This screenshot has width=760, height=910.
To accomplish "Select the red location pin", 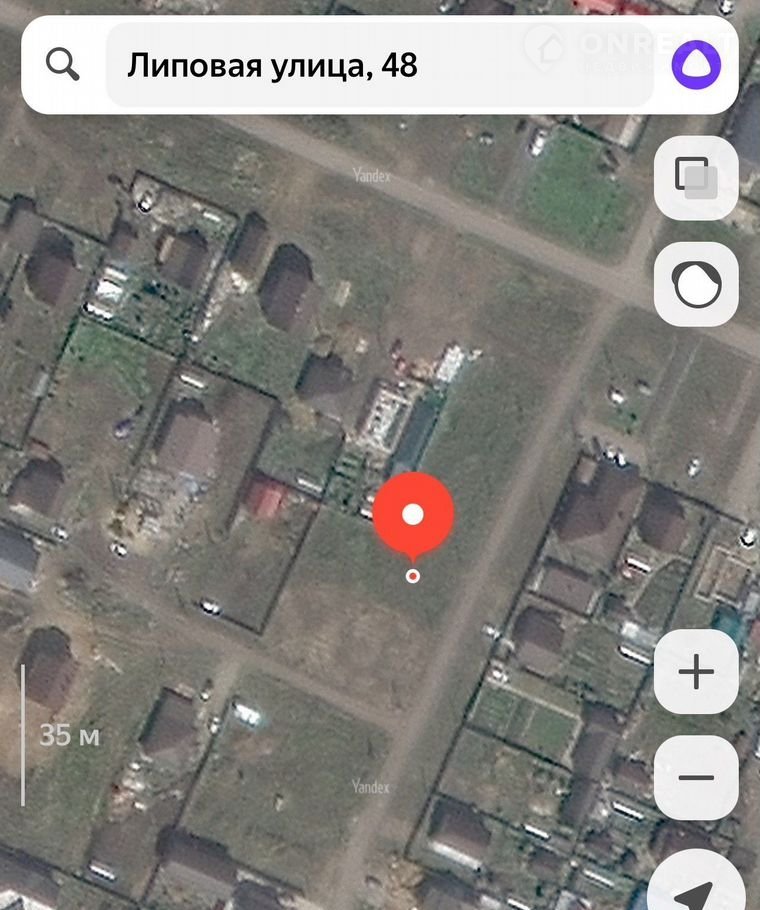I will coord(413,516).
